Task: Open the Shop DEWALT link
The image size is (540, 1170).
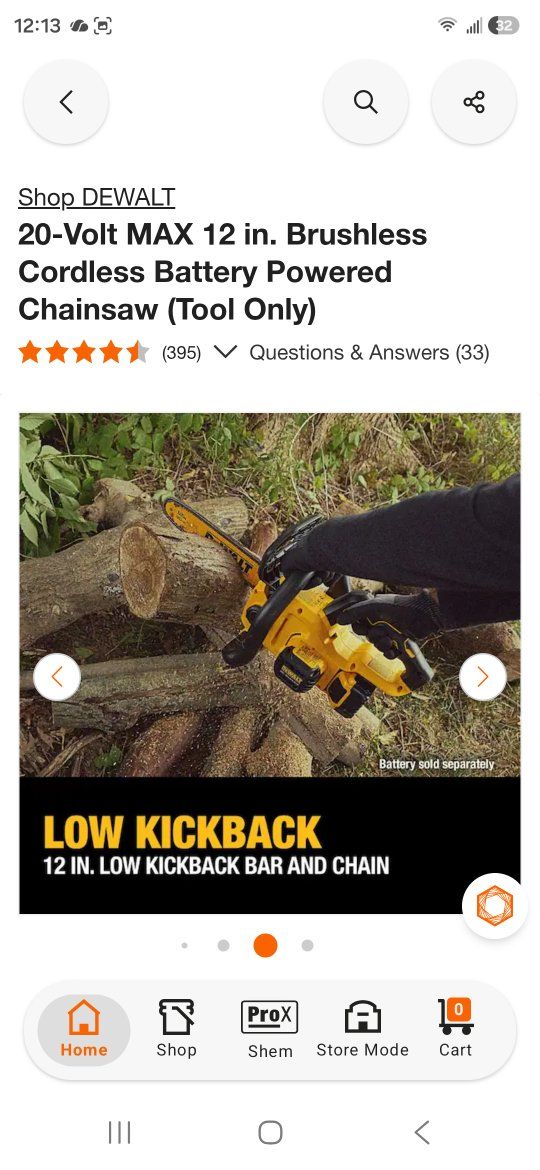Action: [x=96, y=198]
